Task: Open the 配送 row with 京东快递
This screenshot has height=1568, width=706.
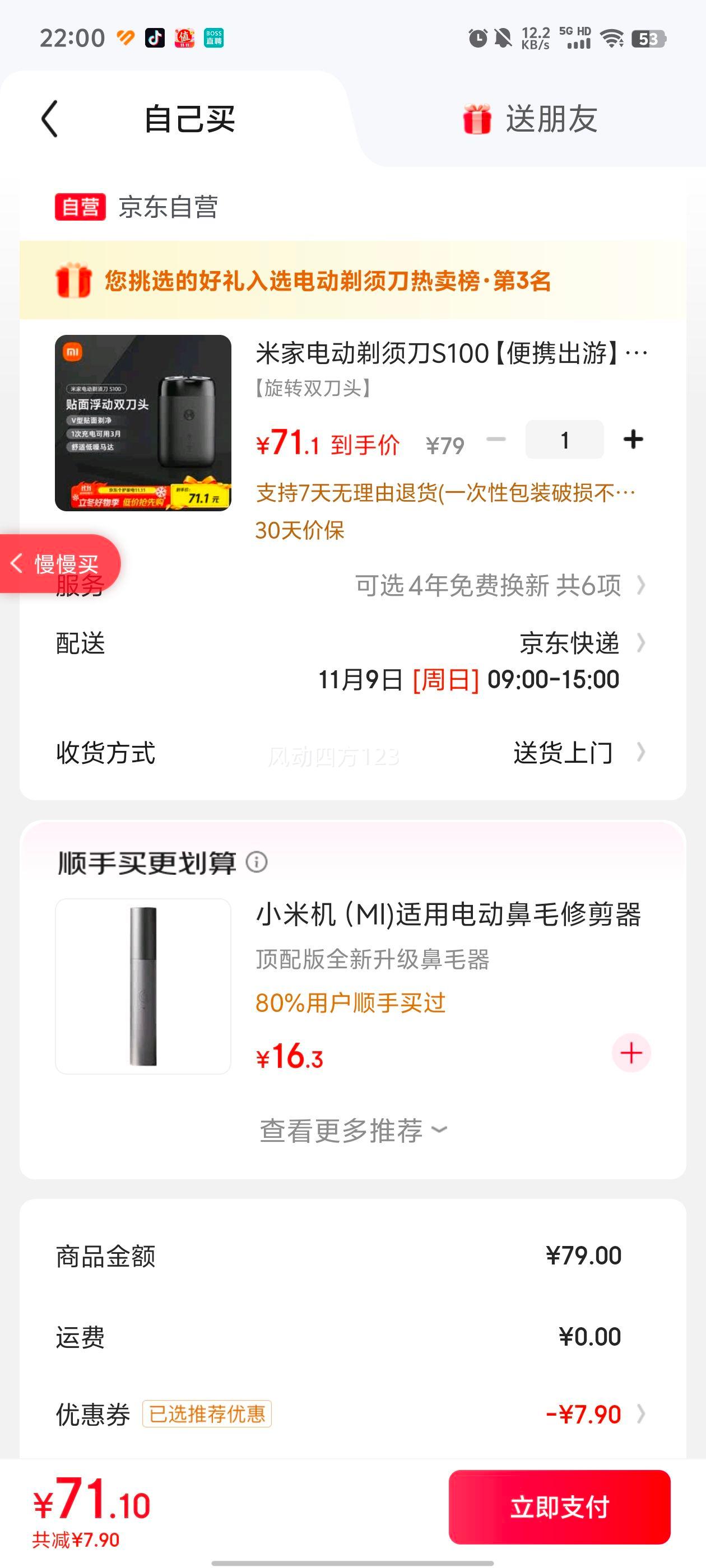Action: pos(352,661)
